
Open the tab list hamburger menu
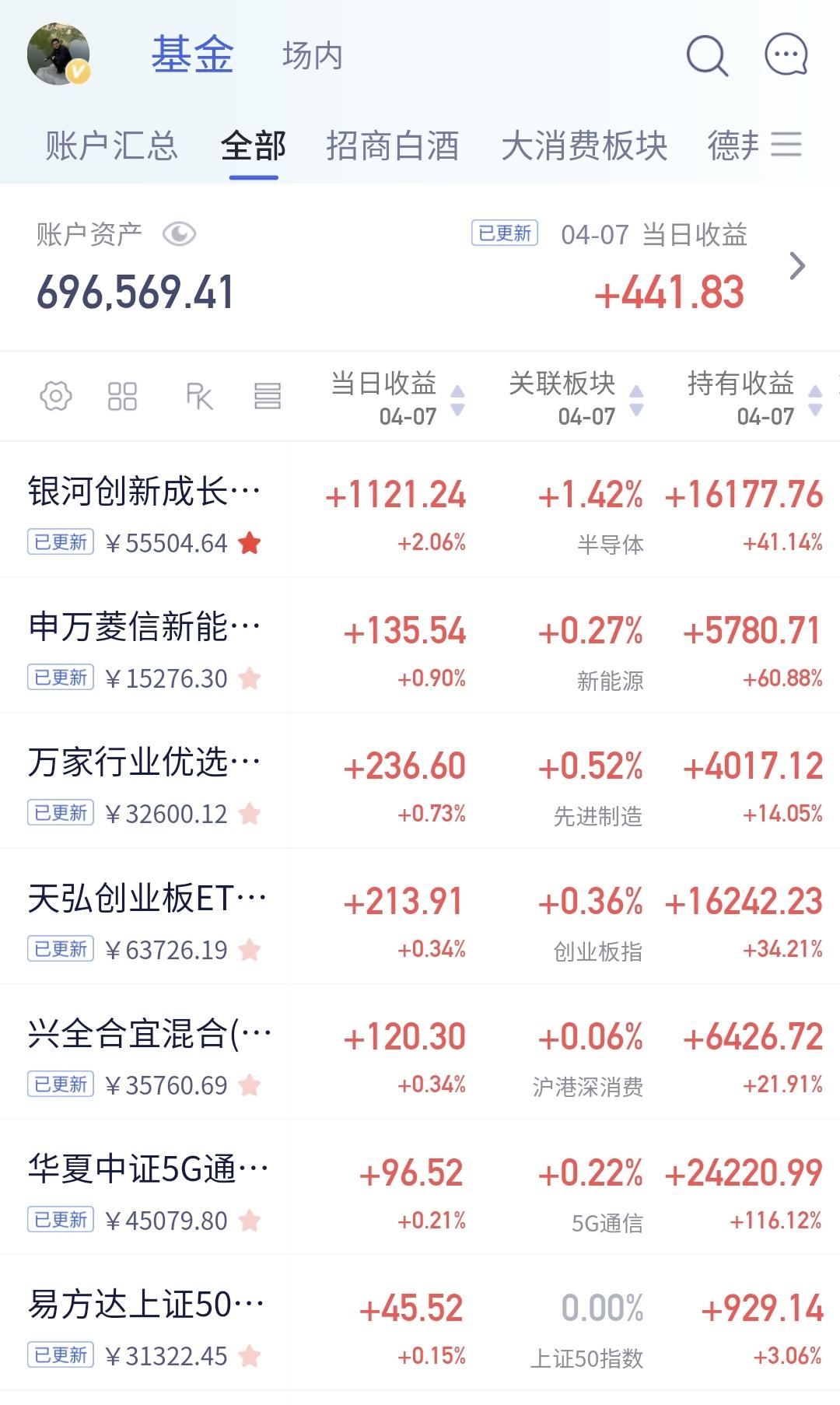786,145
